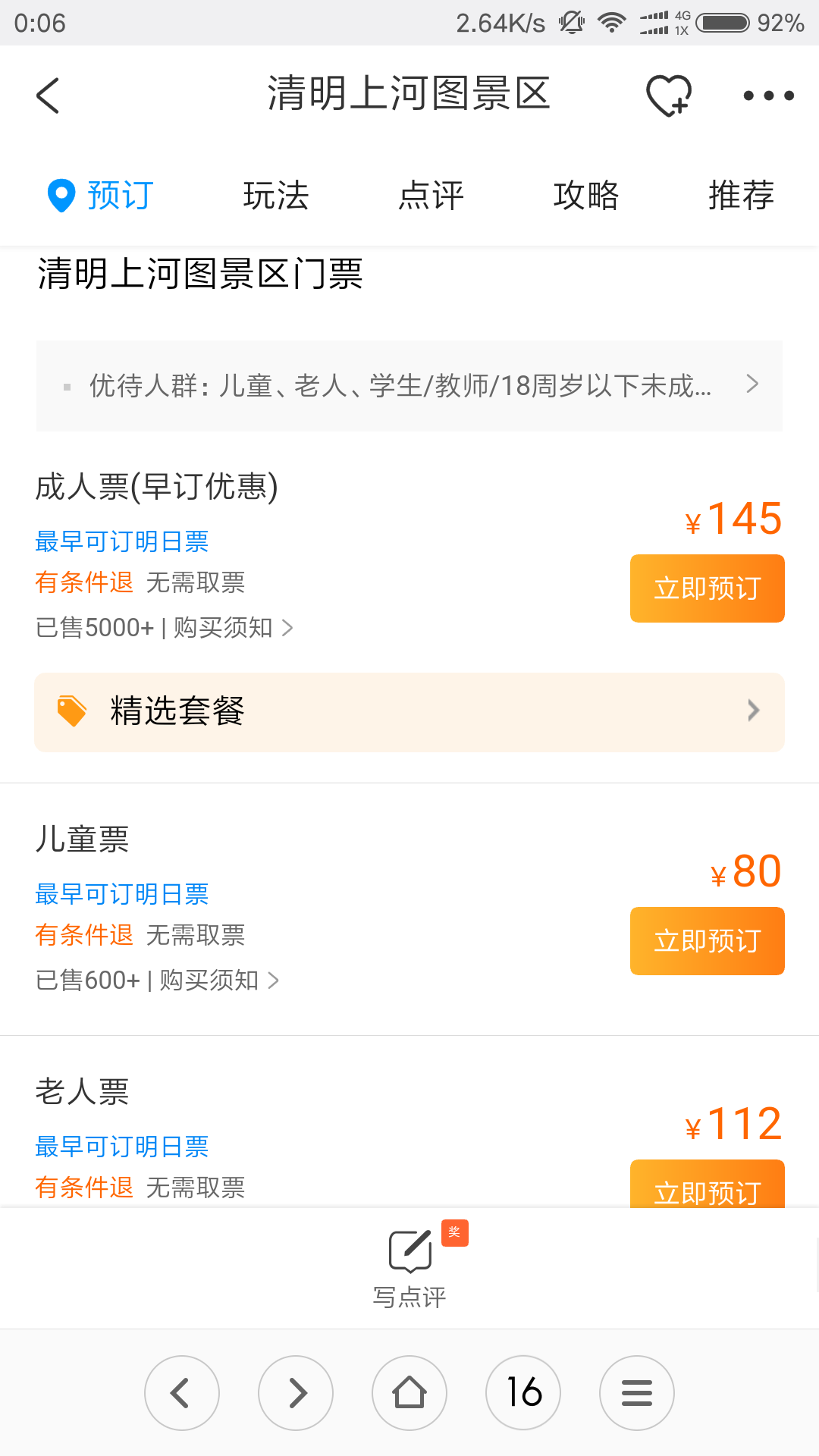This screenshot has height=1456, width=819.
Task: Book the 儿童票 for ¥80
Action: 708,941
